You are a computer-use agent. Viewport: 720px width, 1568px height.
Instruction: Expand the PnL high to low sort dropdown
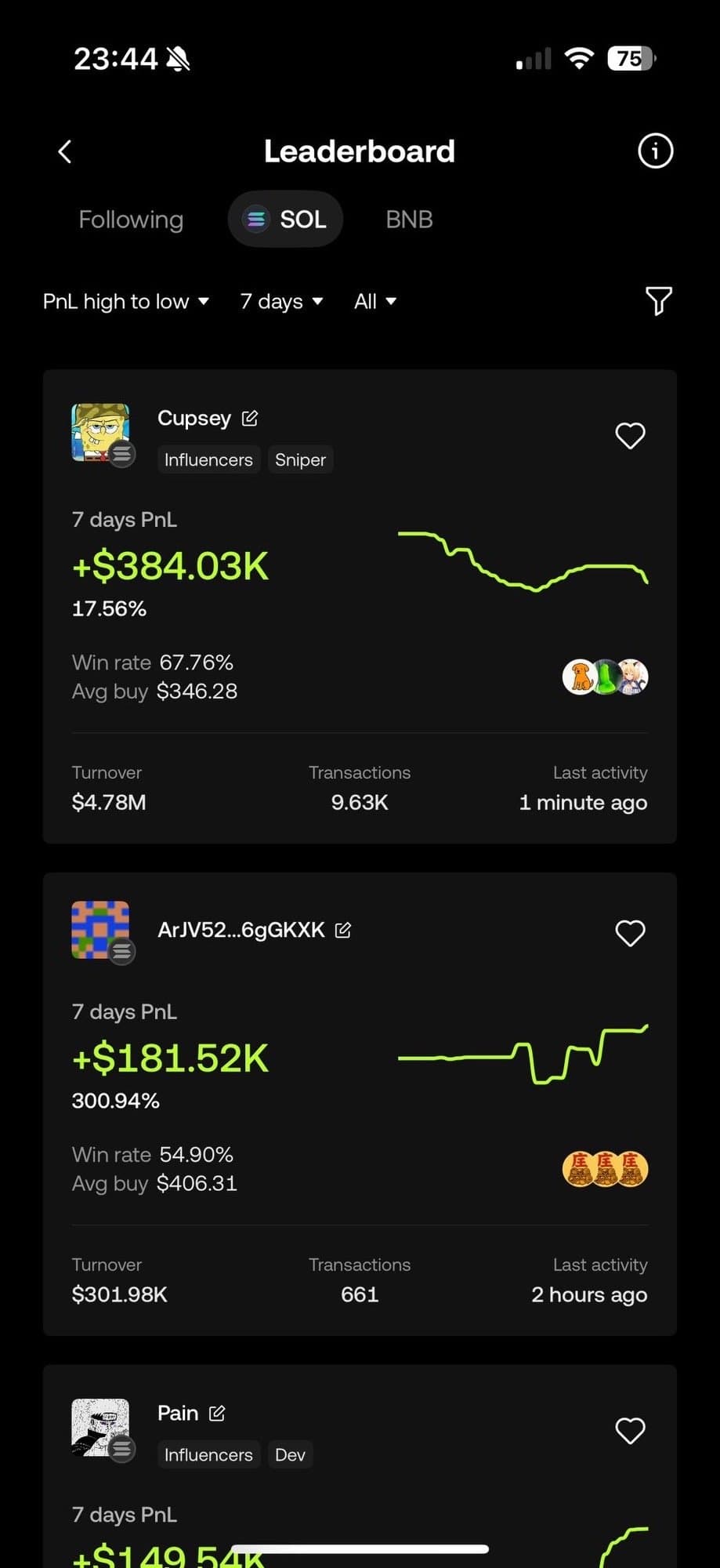point(126,301)
